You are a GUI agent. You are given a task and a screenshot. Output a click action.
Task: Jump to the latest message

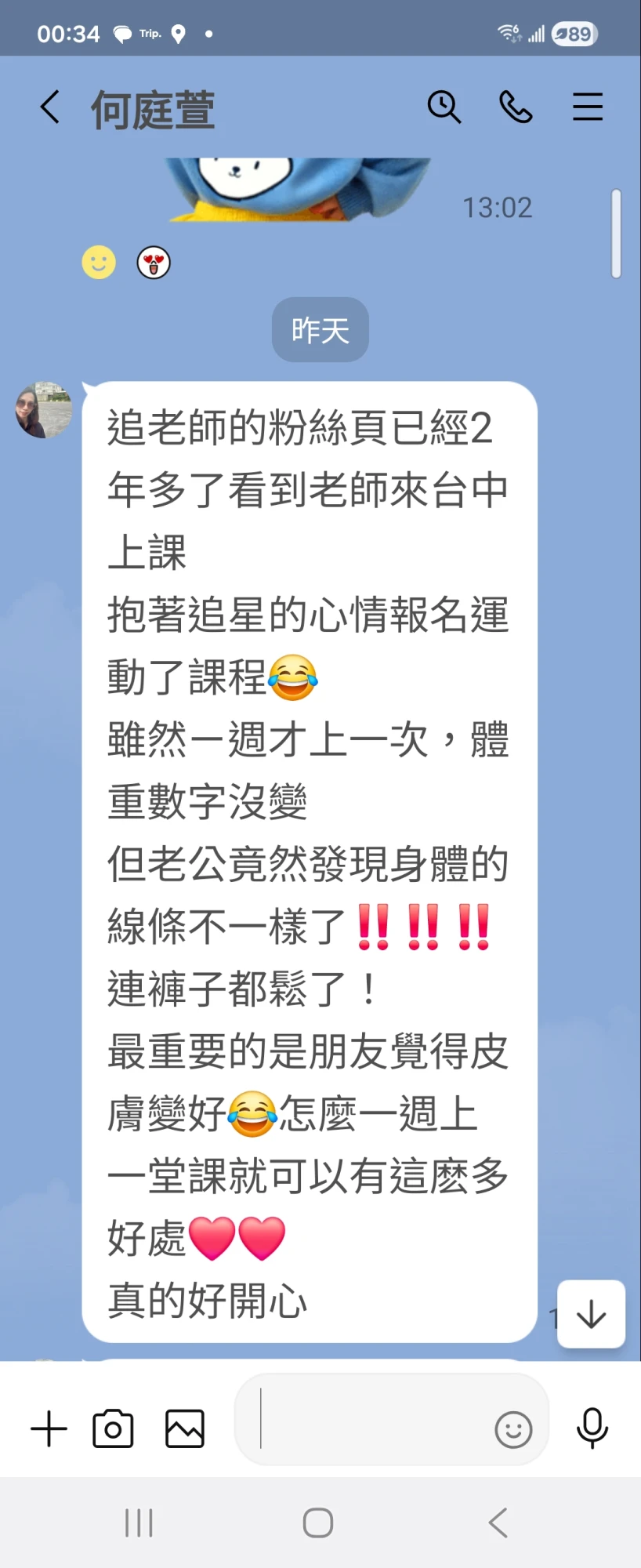[591, 1314]
